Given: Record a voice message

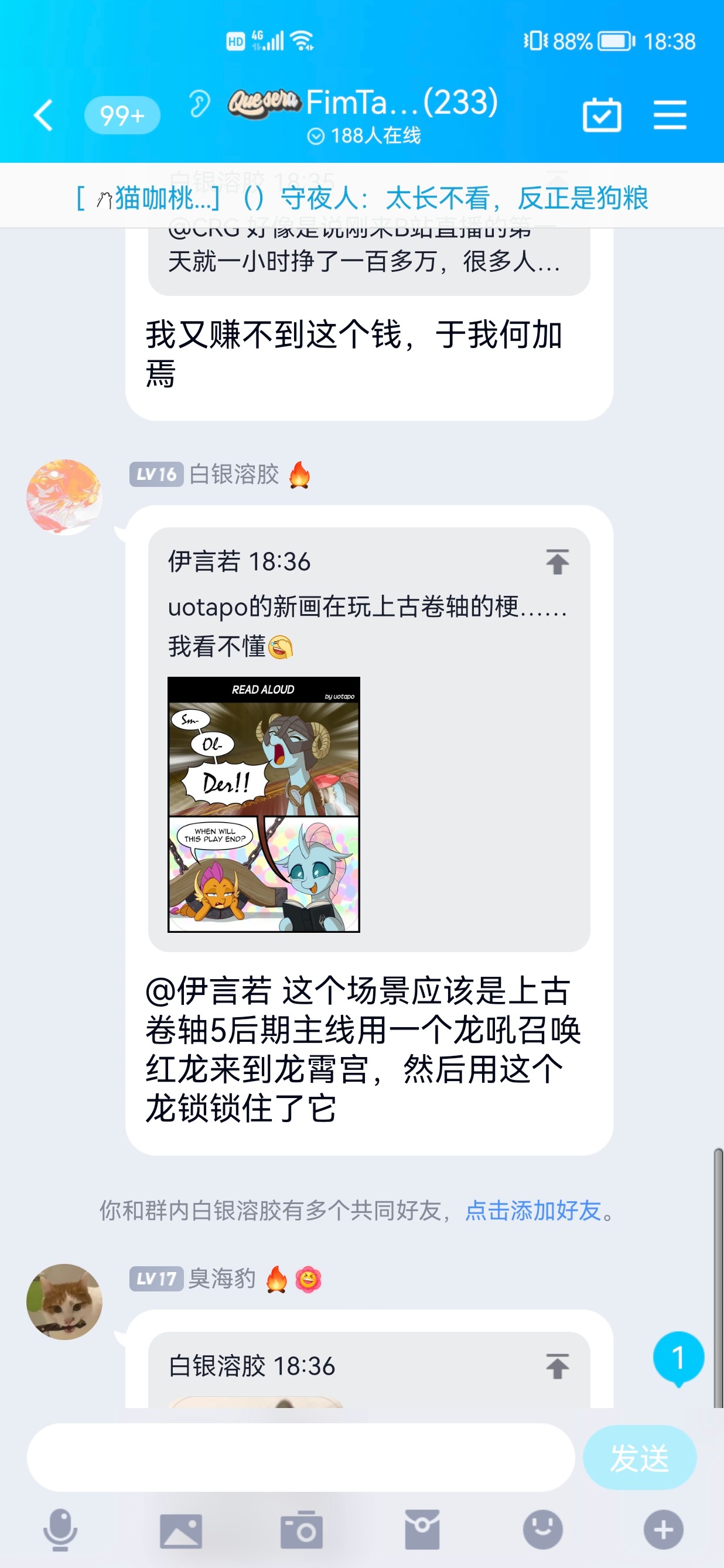Looking at the screenshot, I should click(x=60, y=1529).
